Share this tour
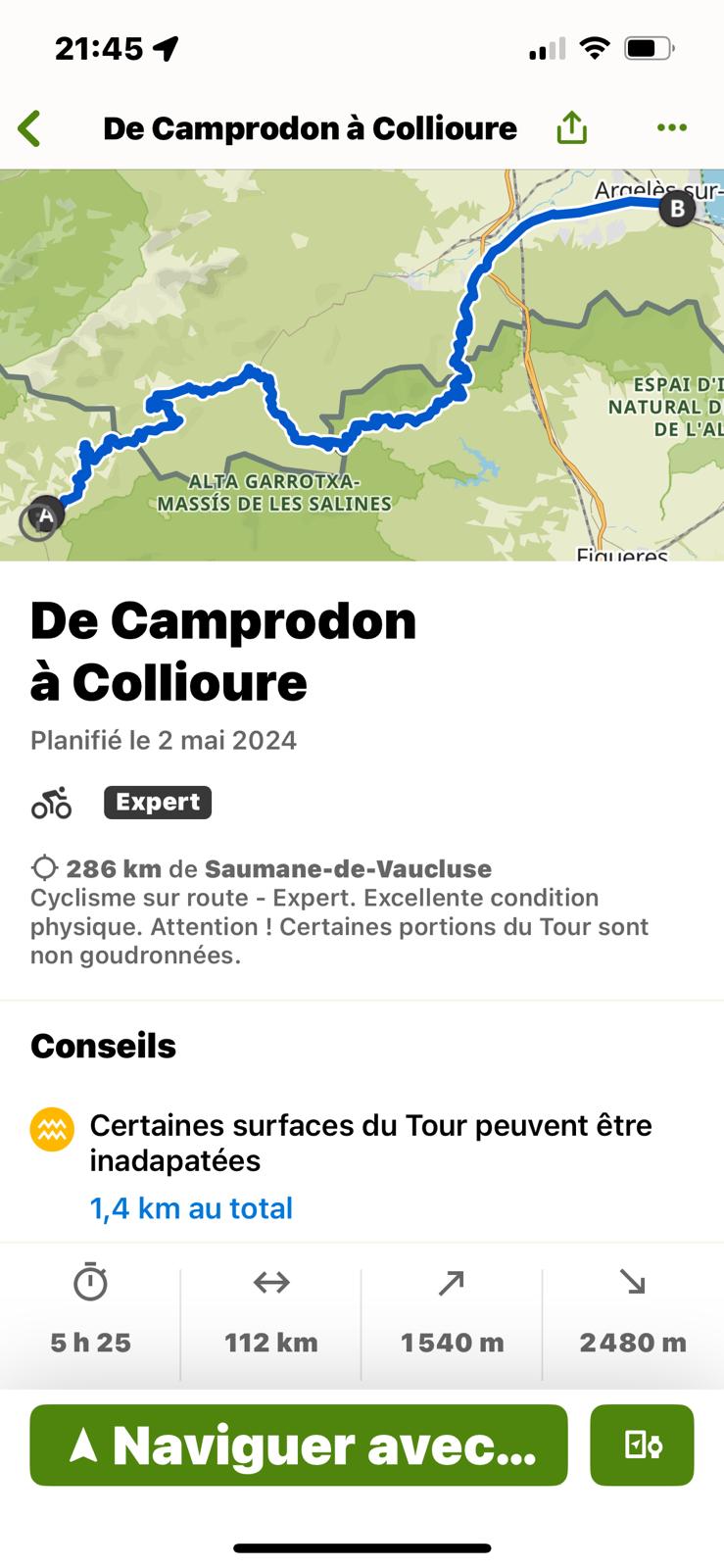 click(571, 127)
